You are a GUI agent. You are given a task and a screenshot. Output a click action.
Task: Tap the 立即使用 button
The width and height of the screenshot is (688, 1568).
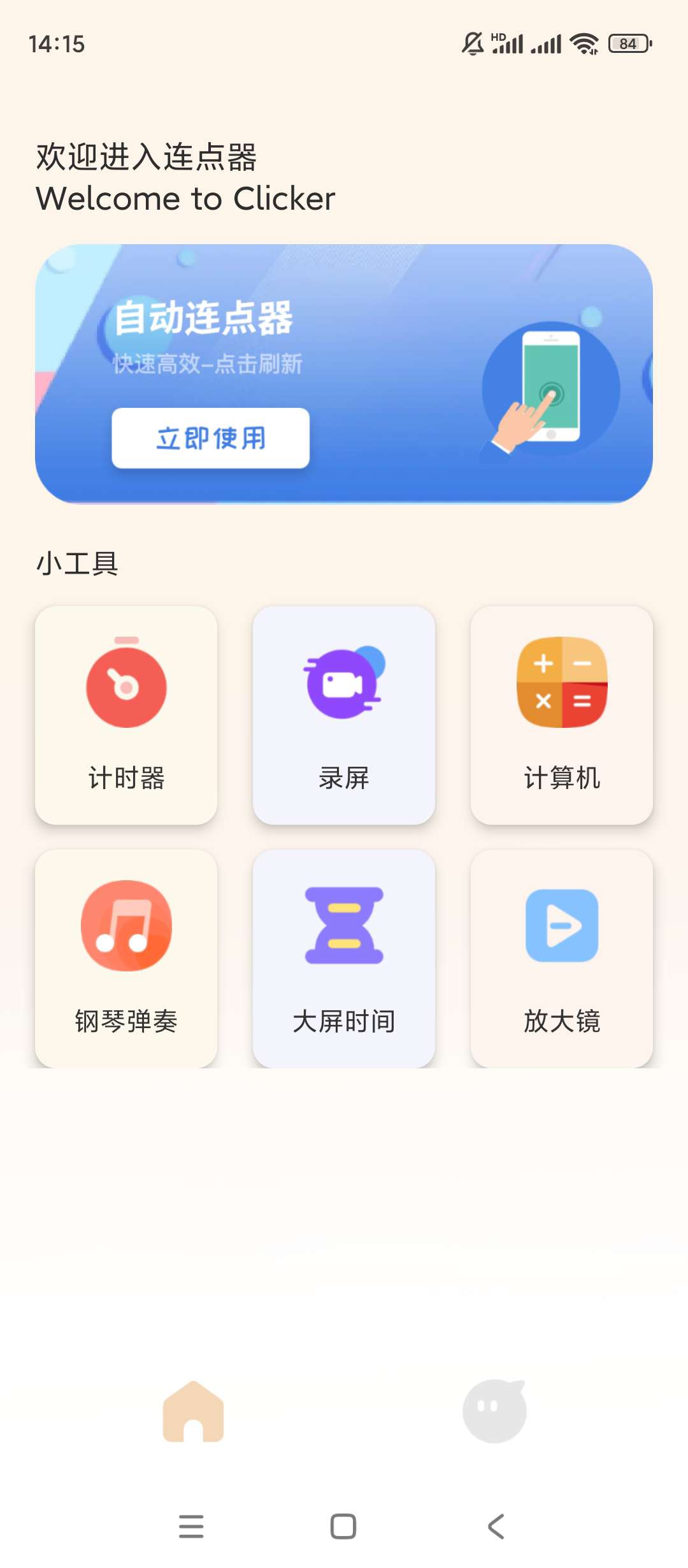pyautogui.click(x=210, y=438)
